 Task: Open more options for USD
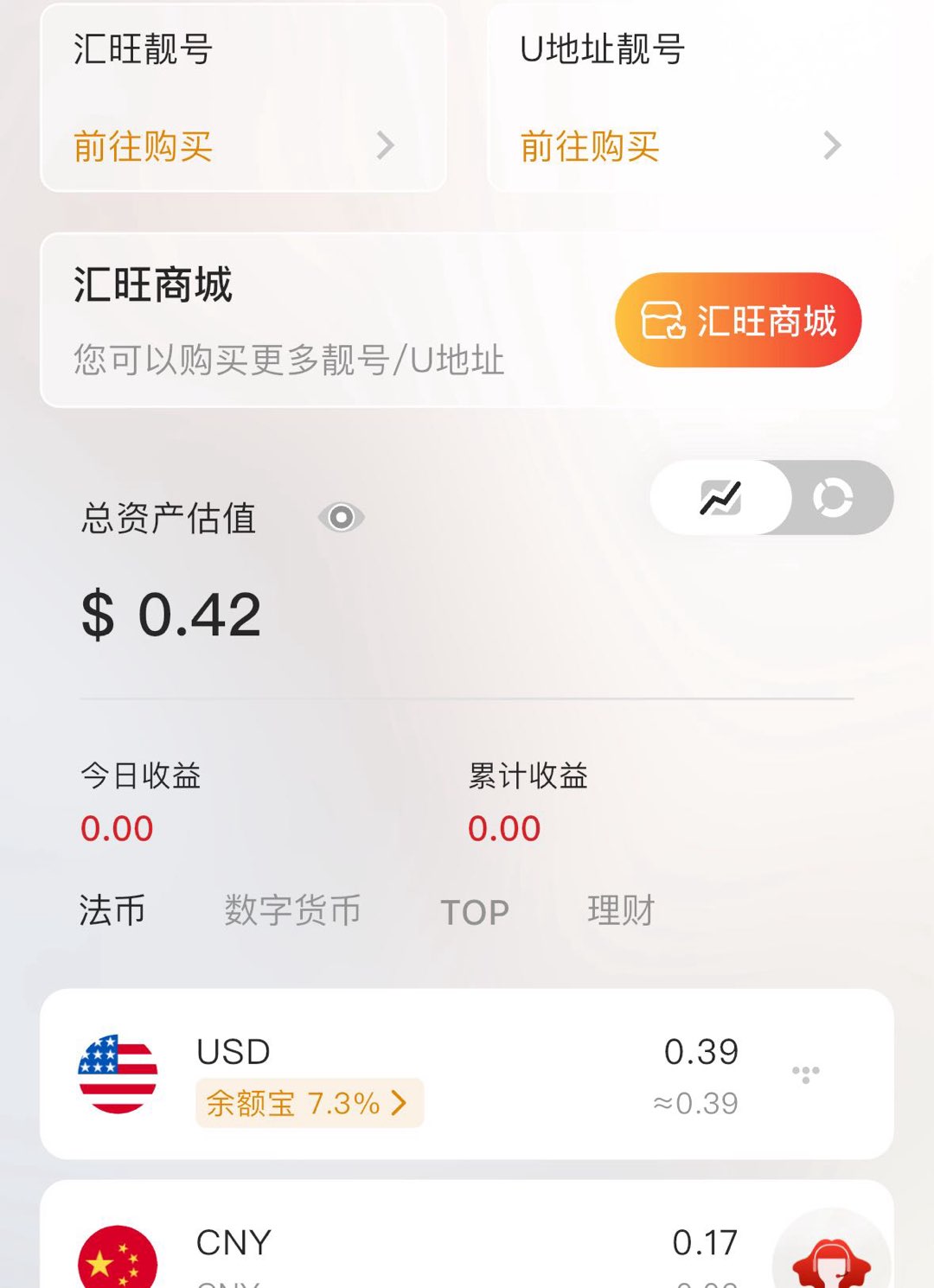point(805,1074)
